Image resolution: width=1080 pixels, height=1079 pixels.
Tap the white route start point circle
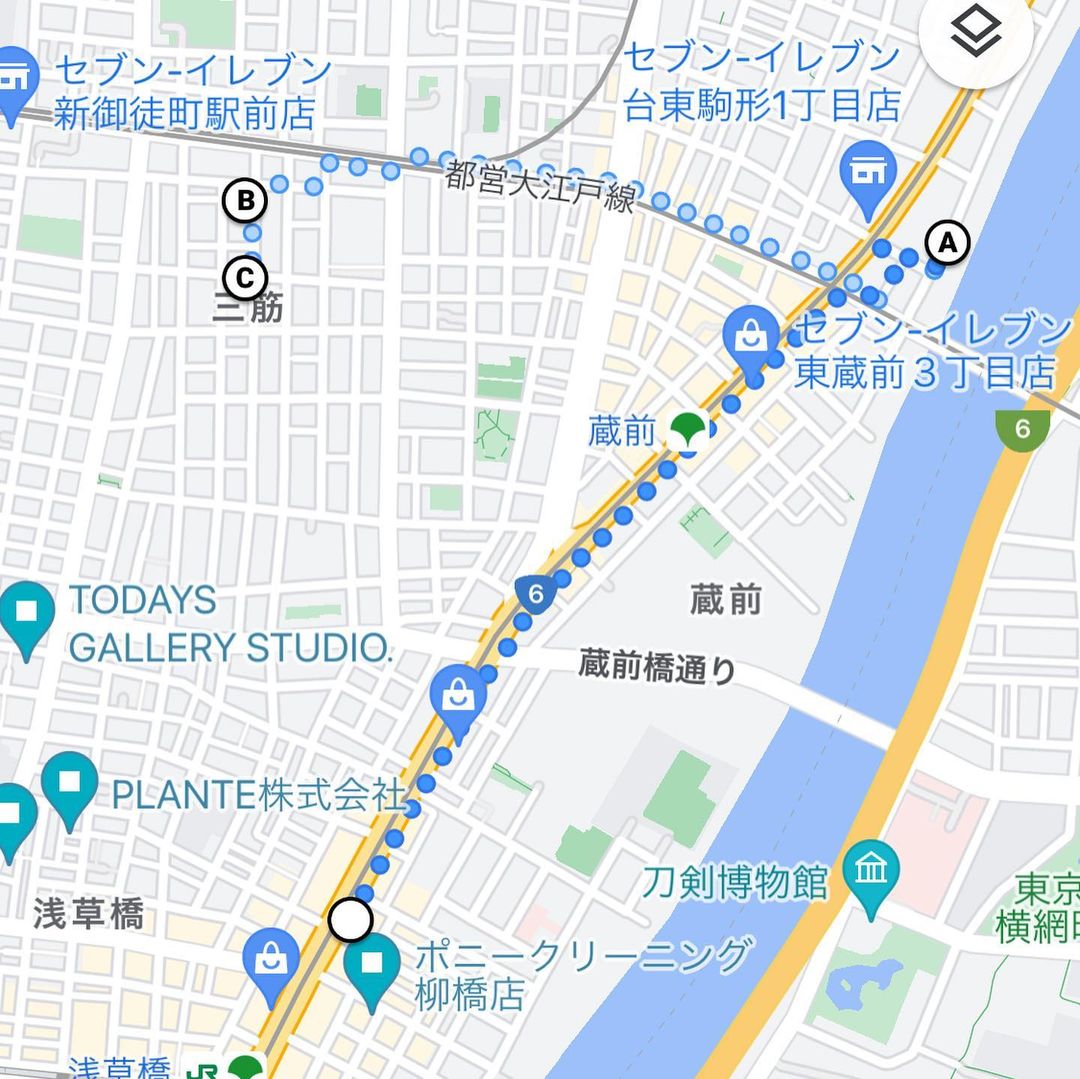pyautogui.click(x=350, y=920)
